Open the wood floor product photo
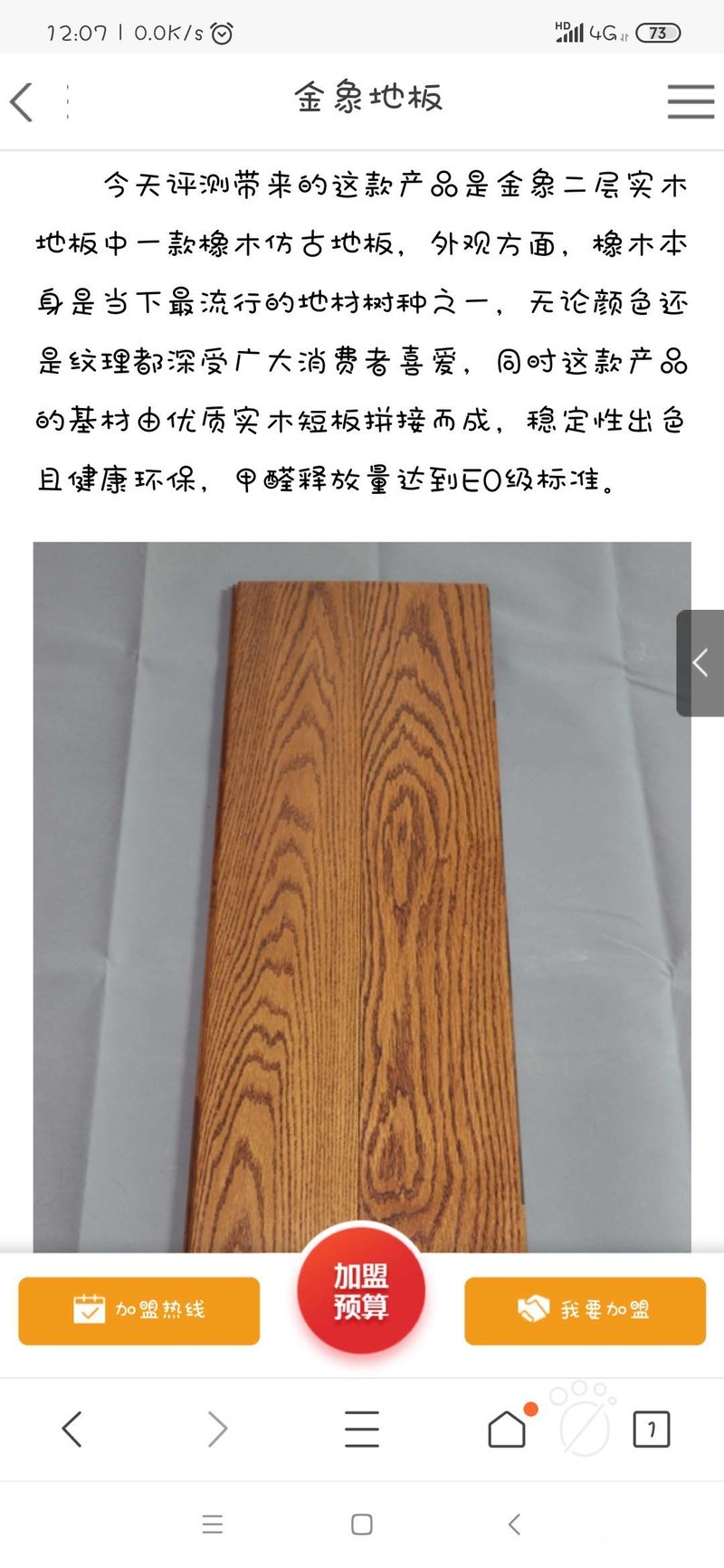Image resolution: width=724 pixels, height=1568 pixels. (x=362, y=896)
